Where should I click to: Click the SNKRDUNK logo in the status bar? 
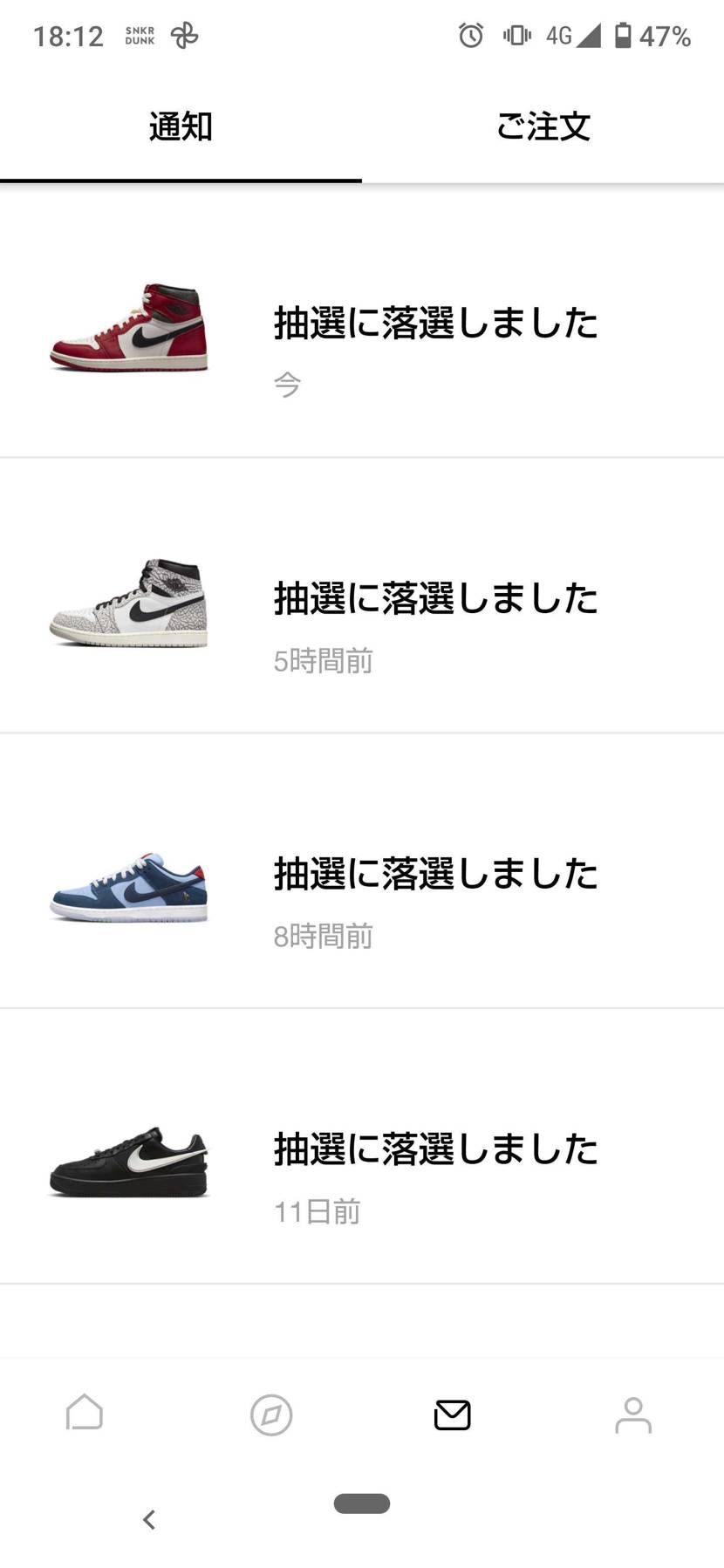[140, 35]
